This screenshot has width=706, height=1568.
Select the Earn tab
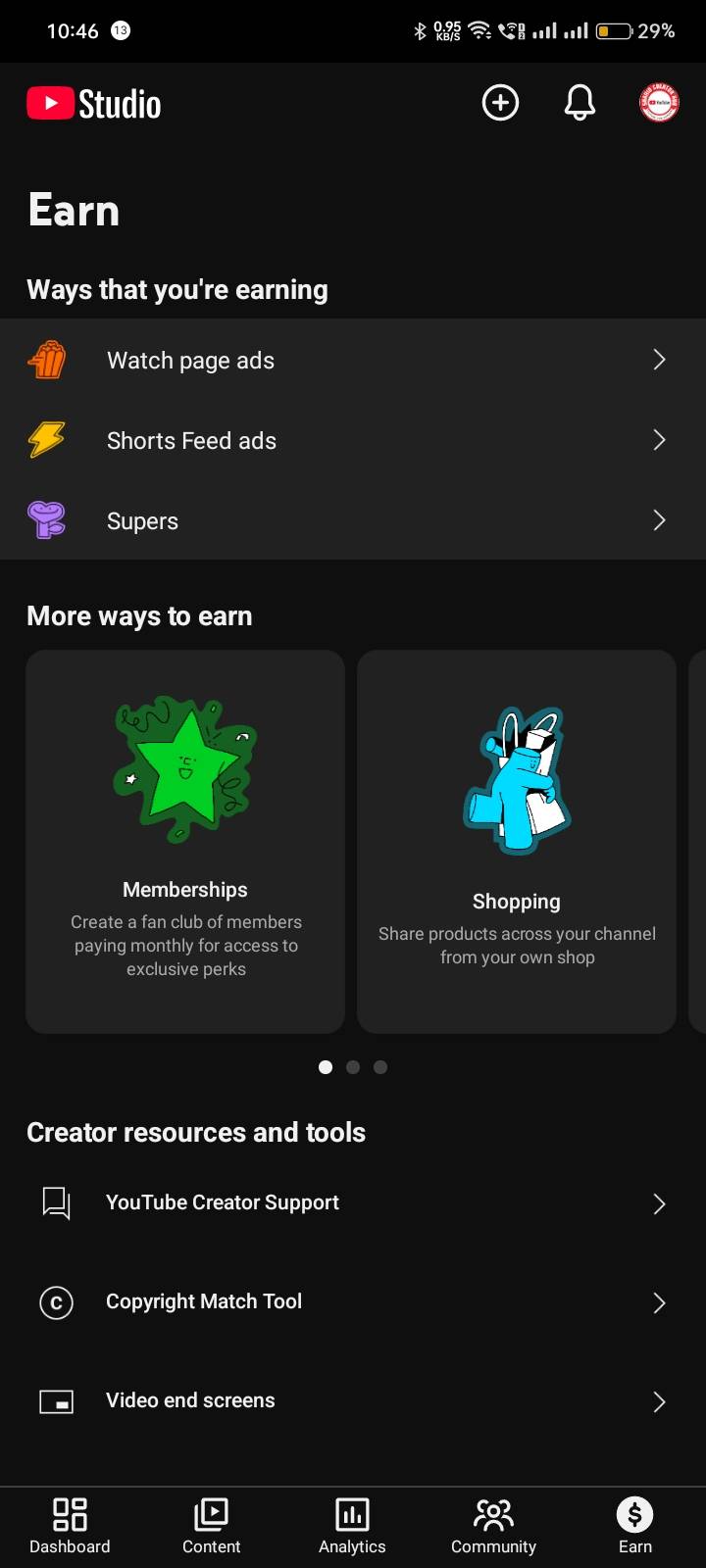(x=634, y=1526)
